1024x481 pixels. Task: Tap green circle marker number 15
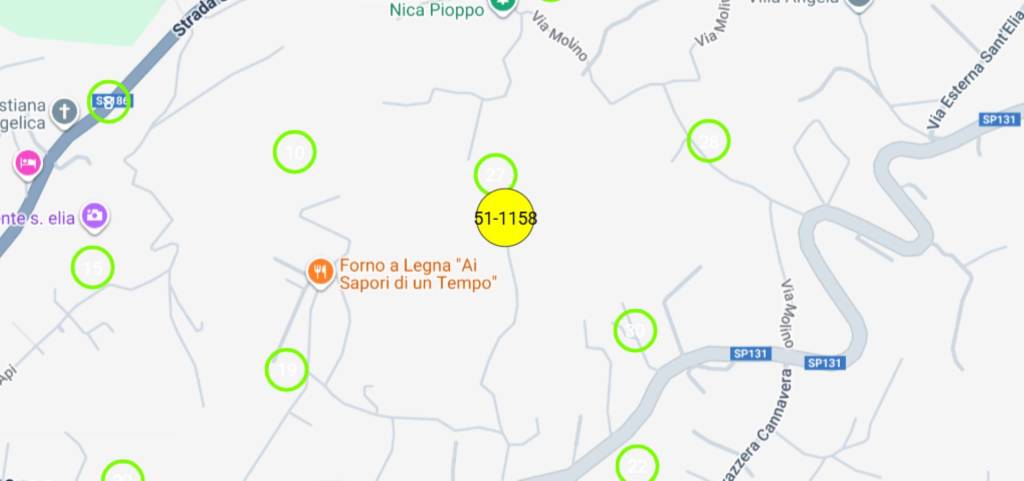coord(93,267)
